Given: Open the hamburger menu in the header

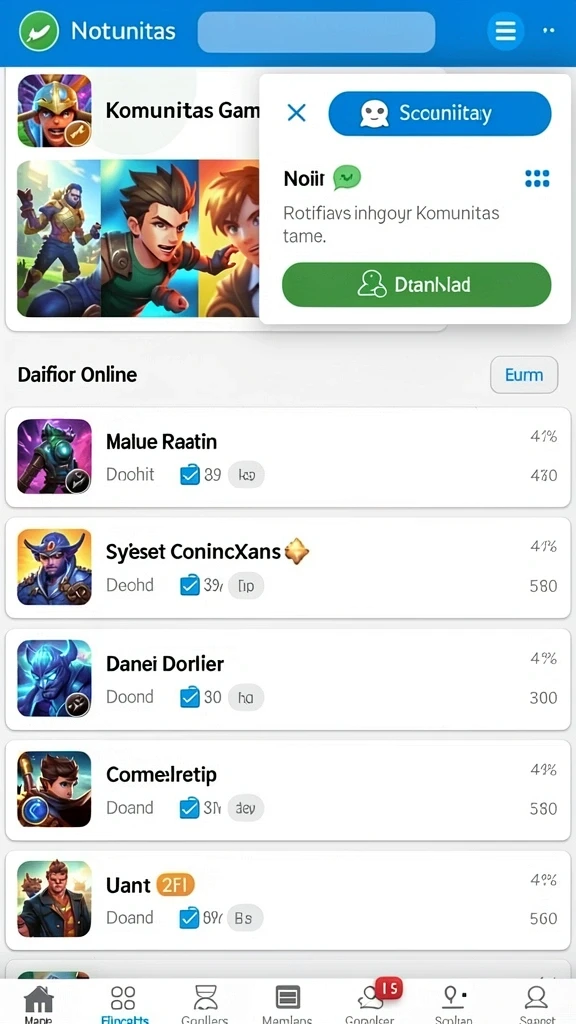Looking at the screenshot, I should (505, 31).
